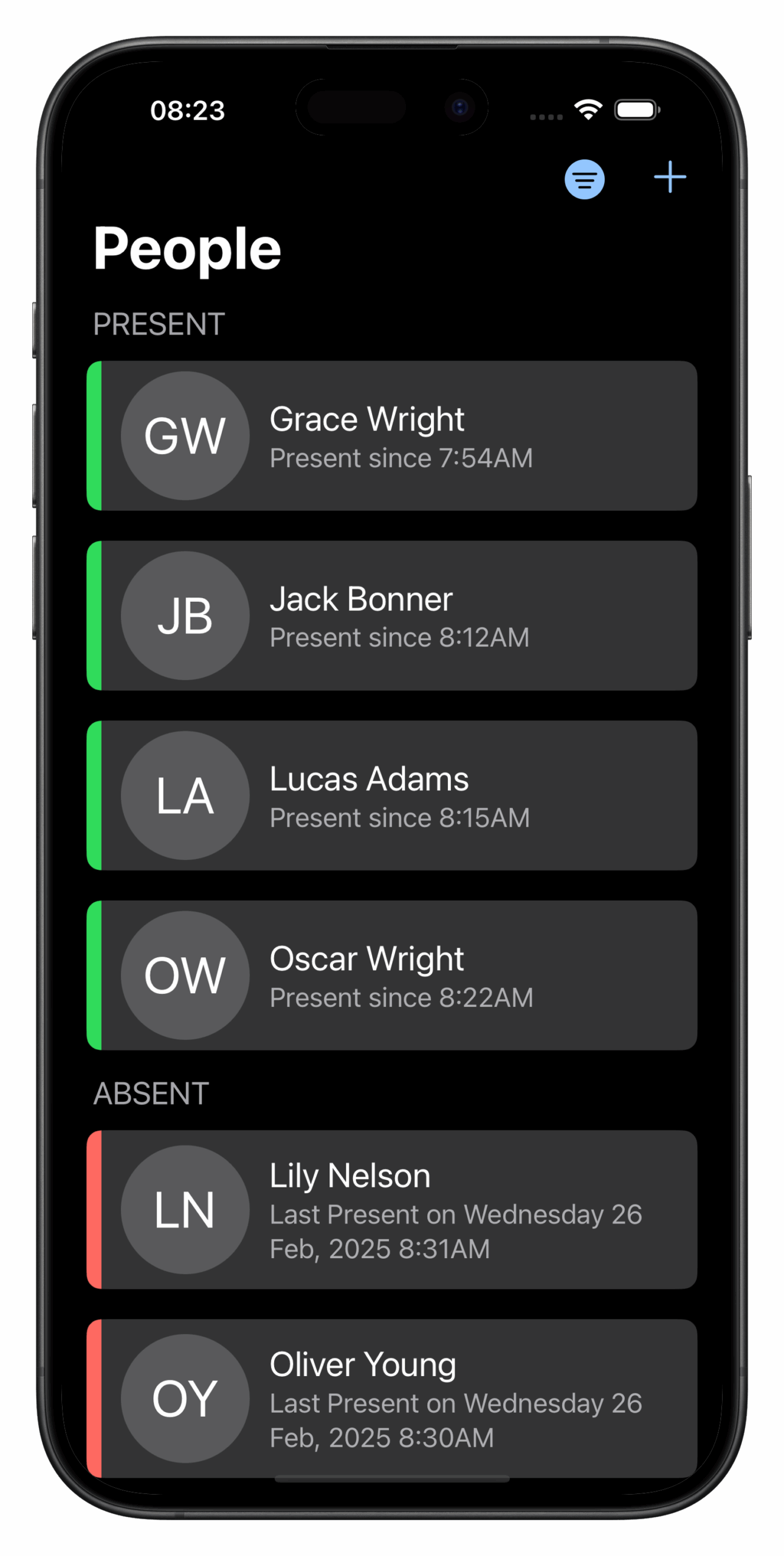The height and width of the screenshot is (1556, 784).
Task: Open absent person Lily Nelson
Action: [x=392, y=1209]
